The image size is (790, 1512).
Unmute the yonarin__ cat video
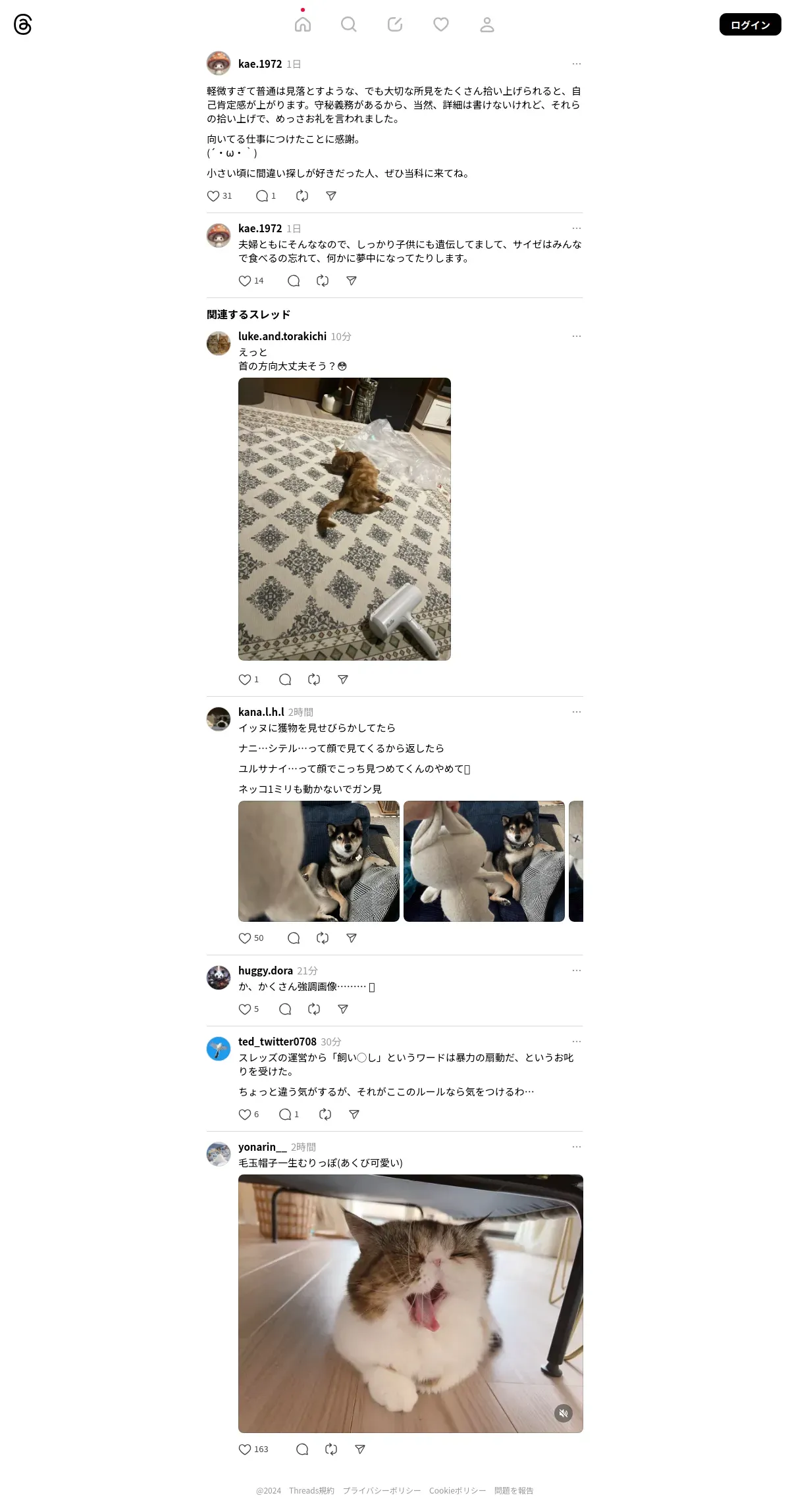[564, 1413]
